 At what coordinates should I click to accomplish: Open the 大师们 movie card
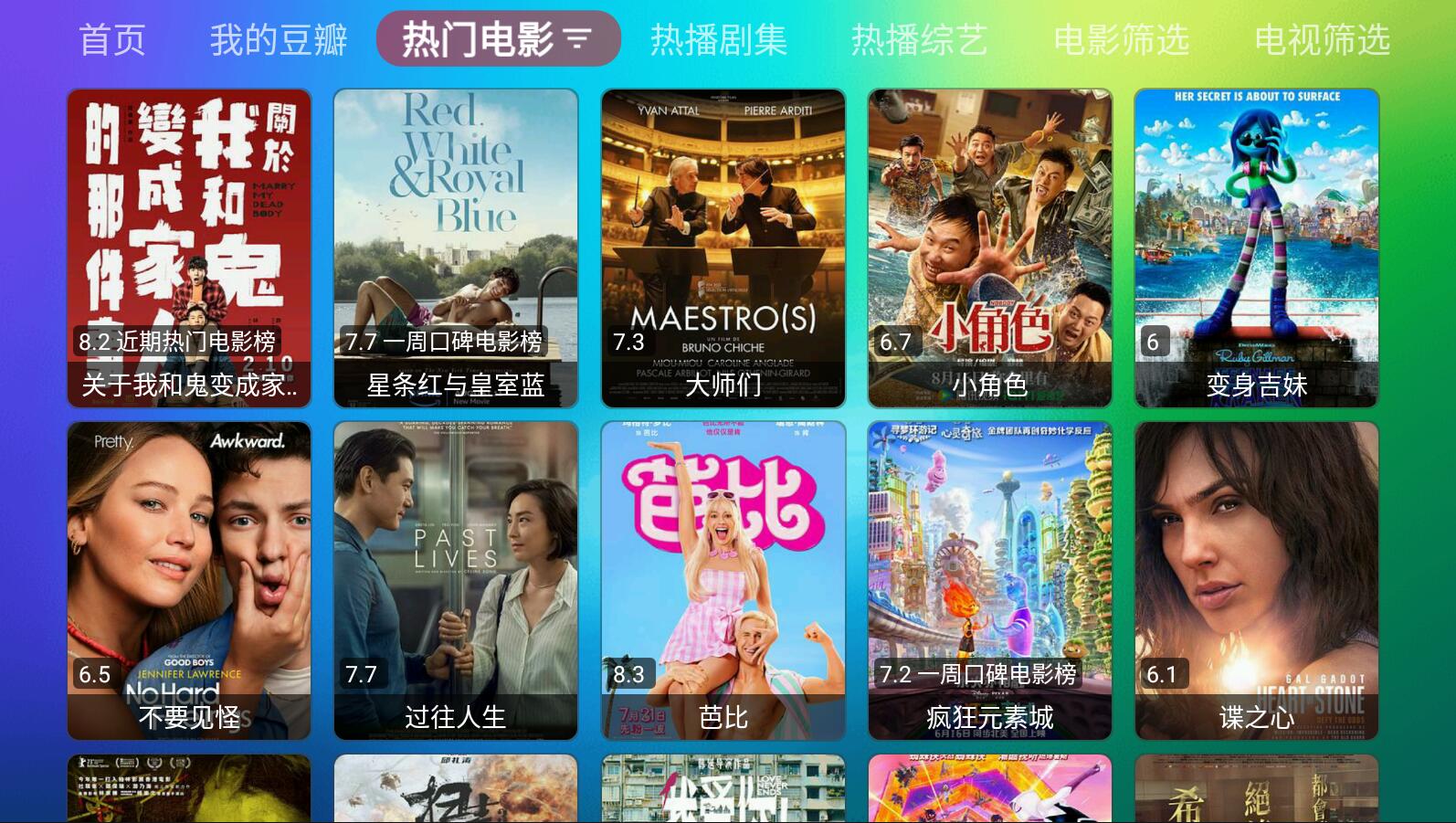pyautogui.click(x=723, y=248)
